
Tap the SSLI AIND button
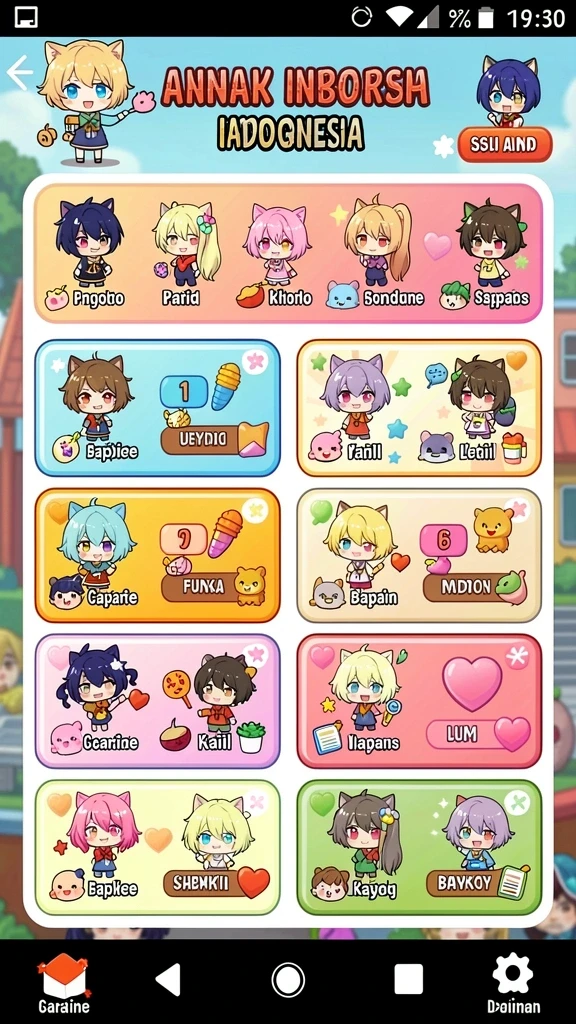point(504,144)
